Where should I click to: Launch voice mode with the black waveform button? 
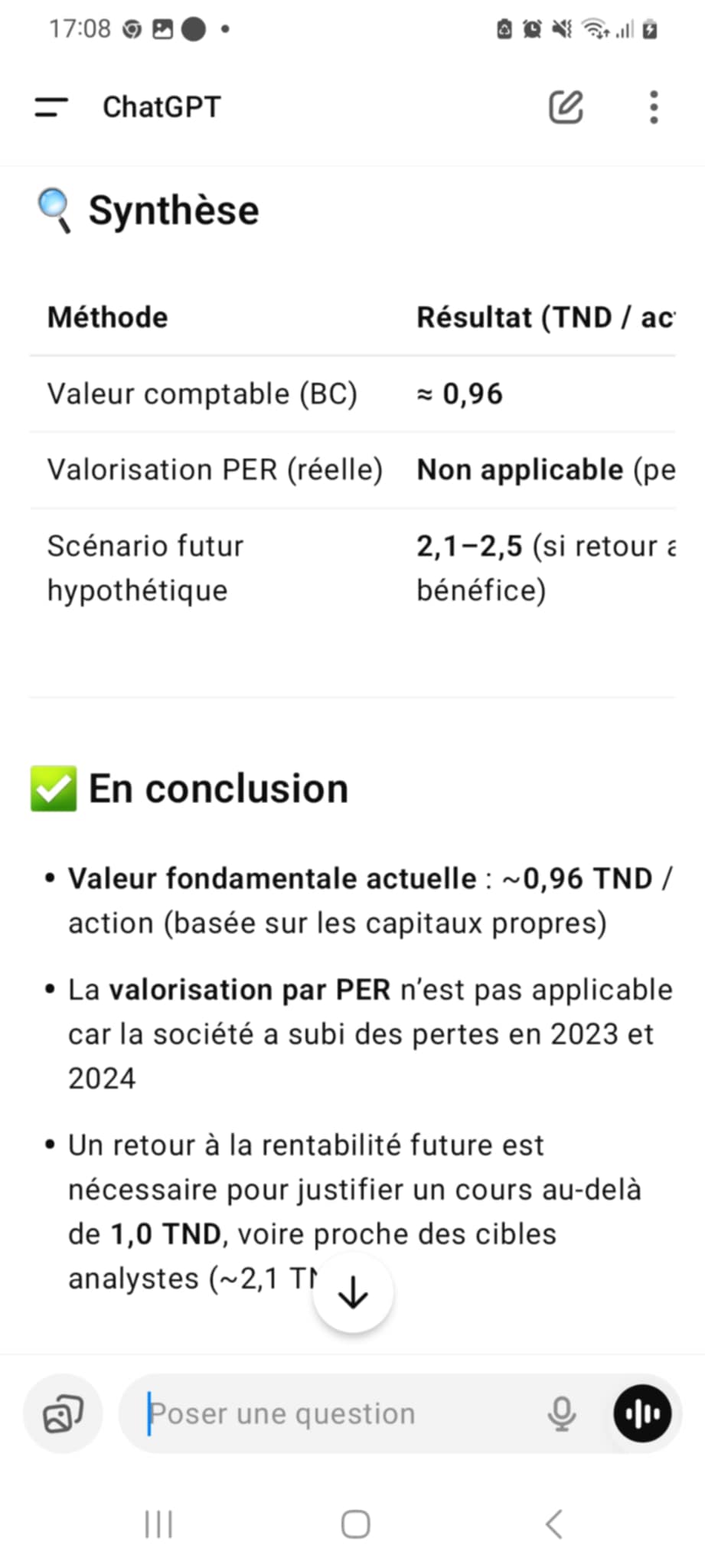642,1413
